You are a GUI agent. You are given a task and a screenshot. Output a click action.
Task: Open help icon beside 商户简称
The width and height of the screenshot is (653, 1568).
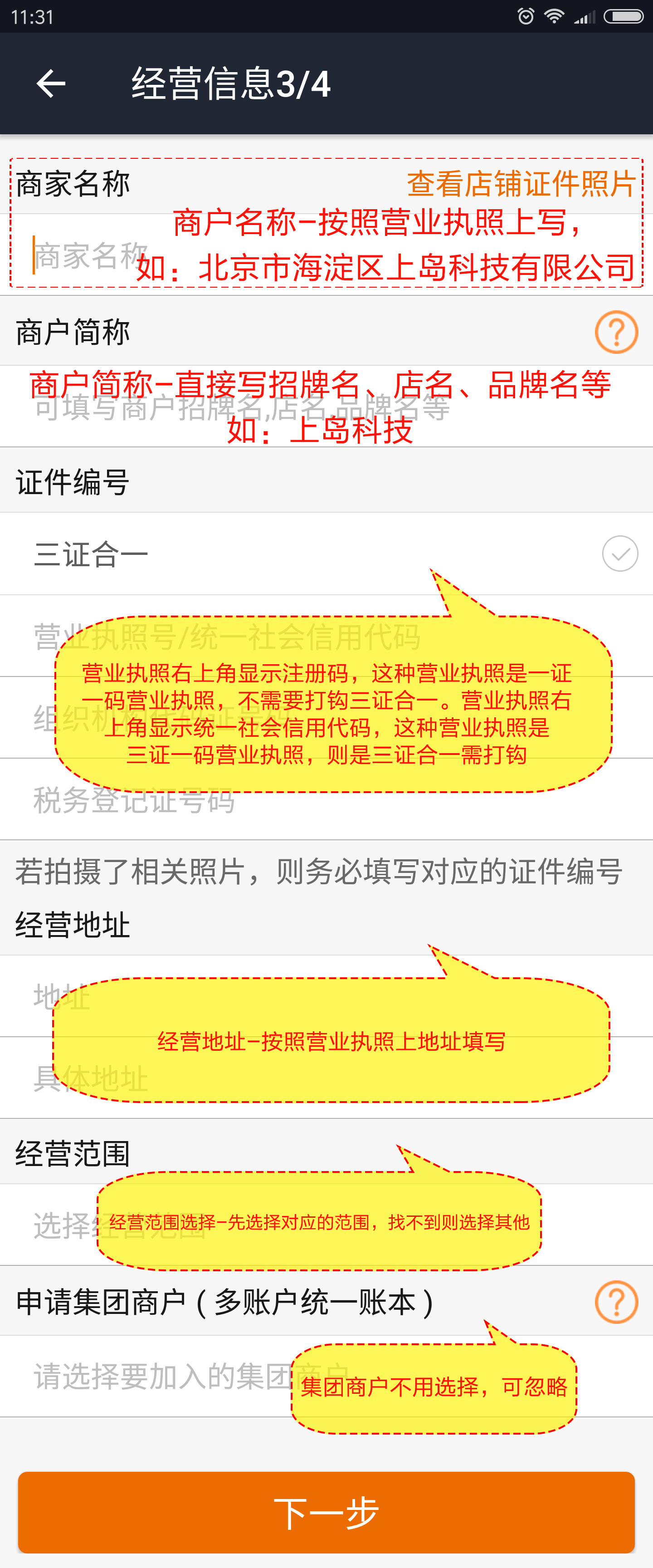click(x=616, y=332)
